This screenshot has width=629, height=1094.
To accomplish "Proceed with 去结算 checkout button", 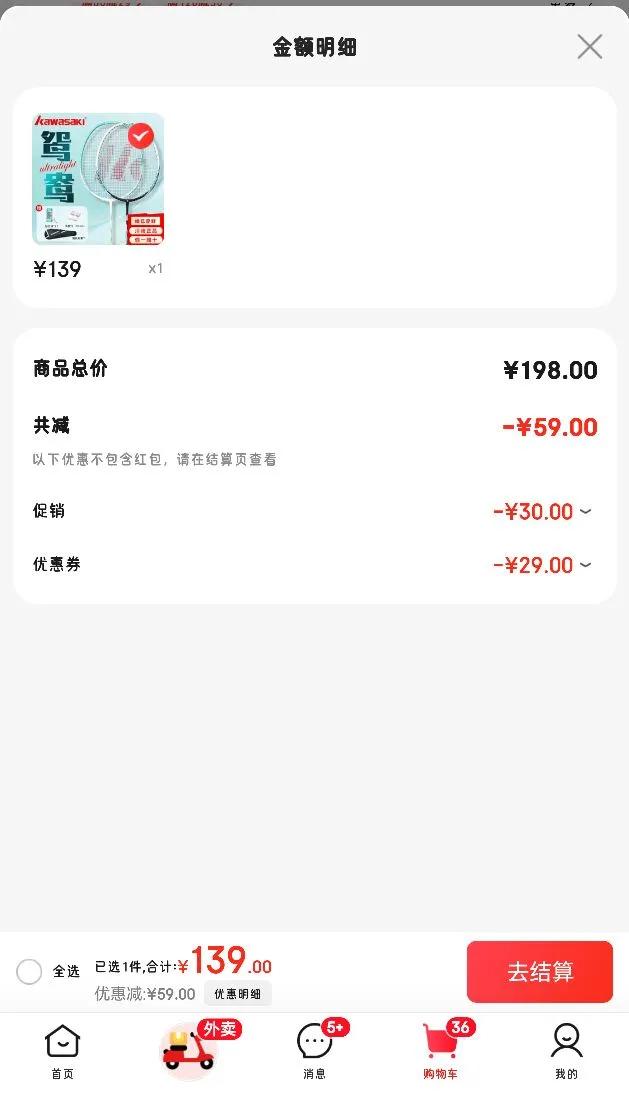I will tap(539, 972).
